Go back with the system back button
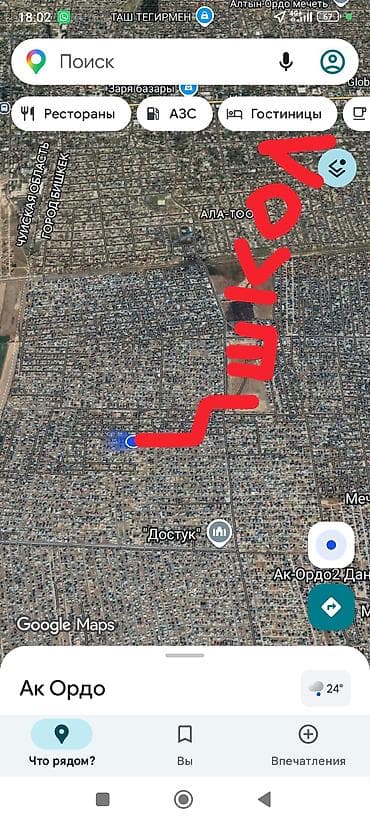The height and width of the screenshot is (822, 370). [x=265, y=799]
